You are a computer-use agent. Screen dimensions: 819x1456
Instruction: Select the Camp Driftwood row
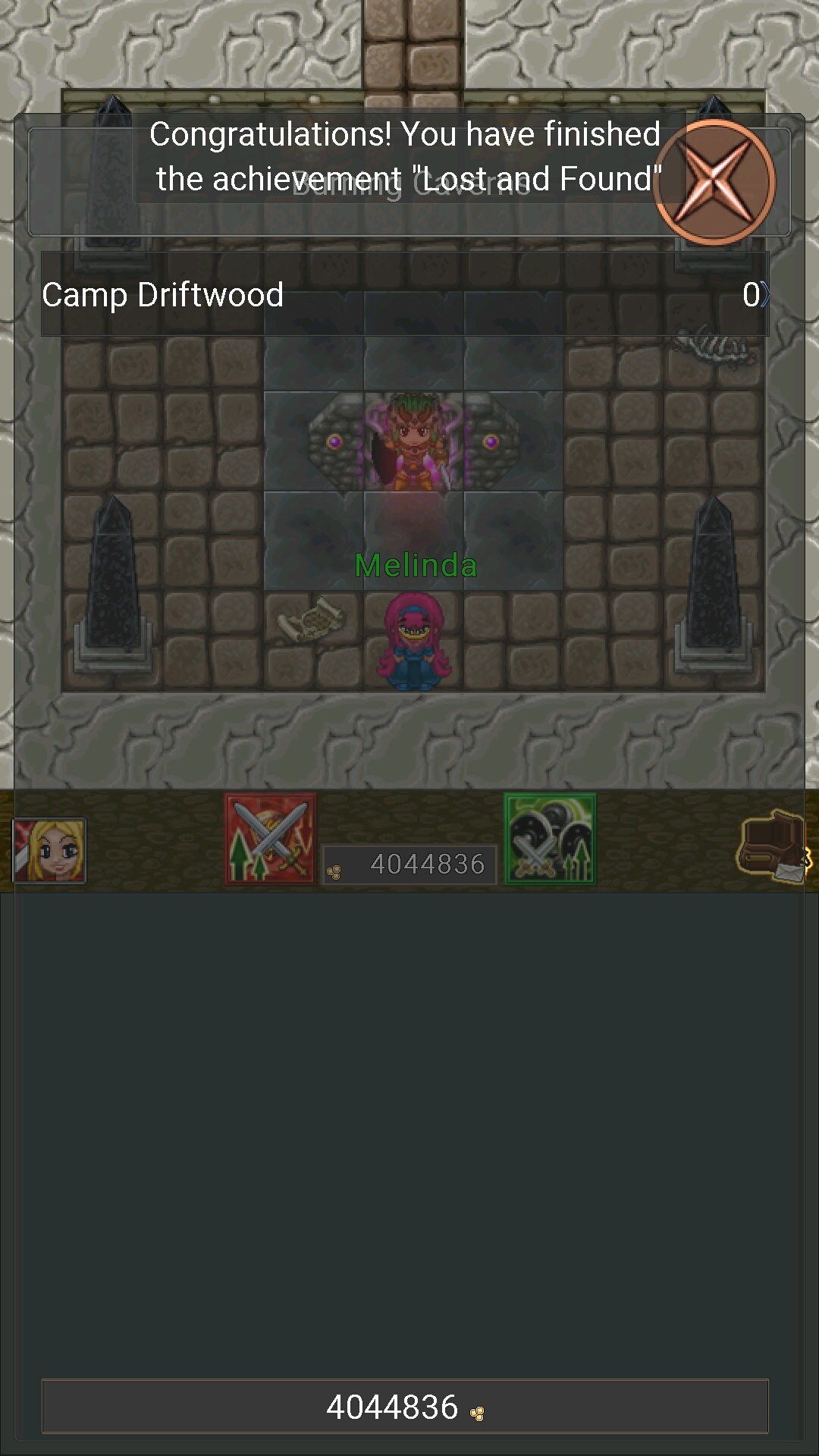[x=405, y=294]
